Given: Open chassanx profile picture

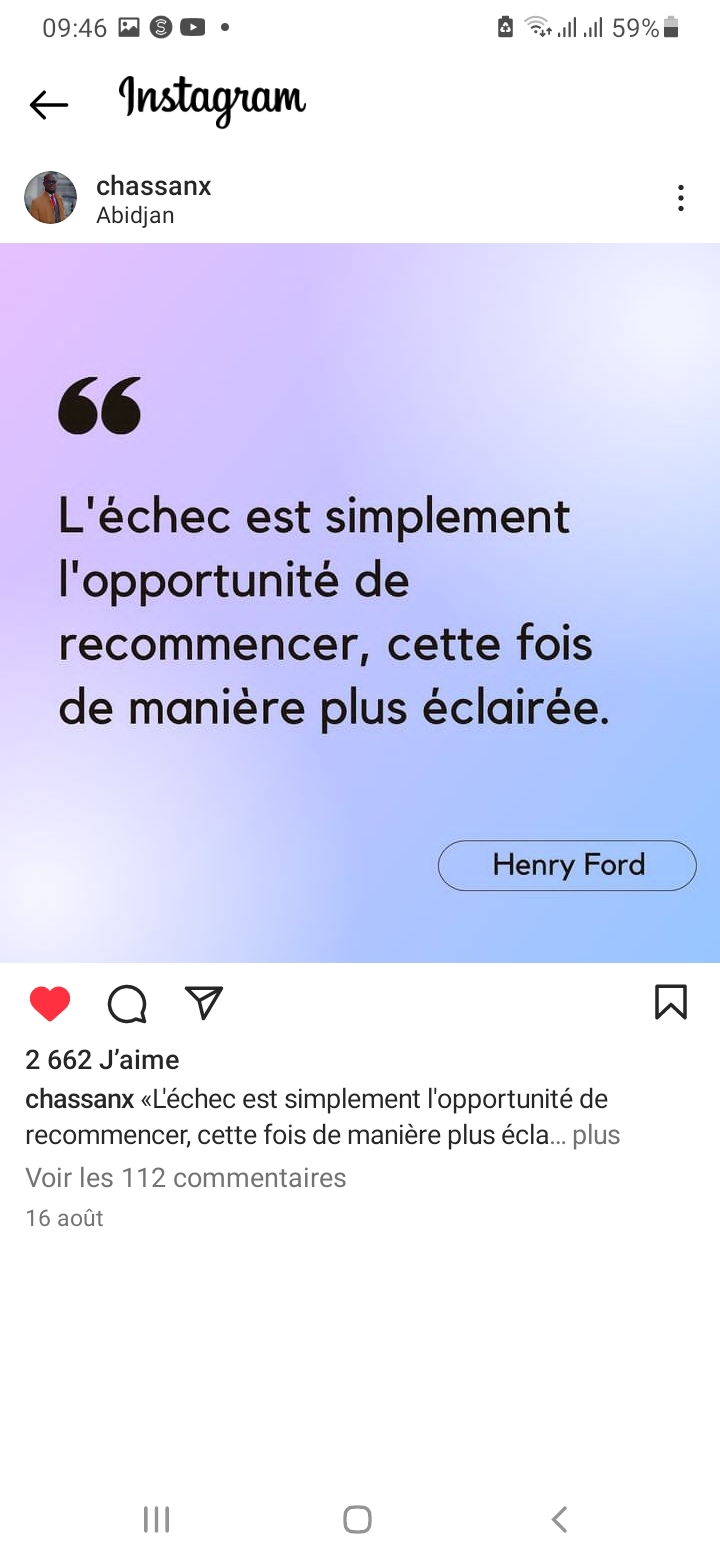Looking at the screenshot, I should (x=50, y=198).
